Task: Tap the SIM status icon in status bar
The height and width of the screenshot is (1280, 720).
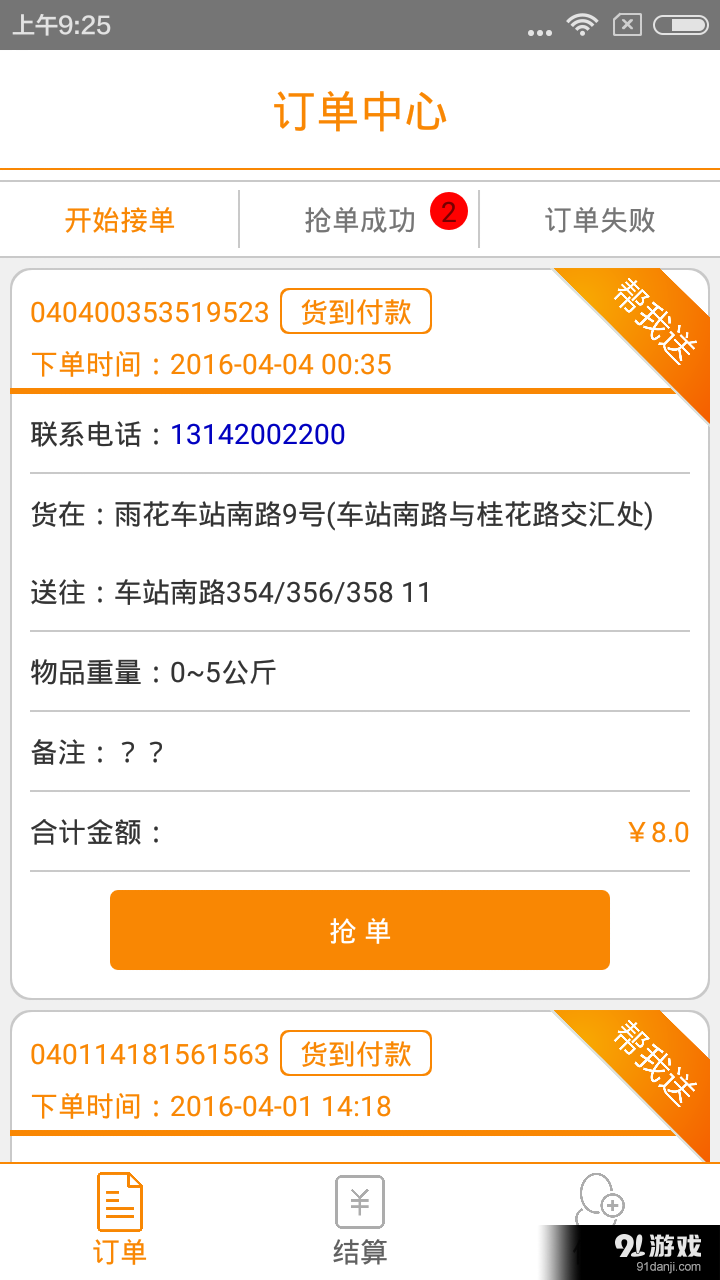Action: click(628, 25)
